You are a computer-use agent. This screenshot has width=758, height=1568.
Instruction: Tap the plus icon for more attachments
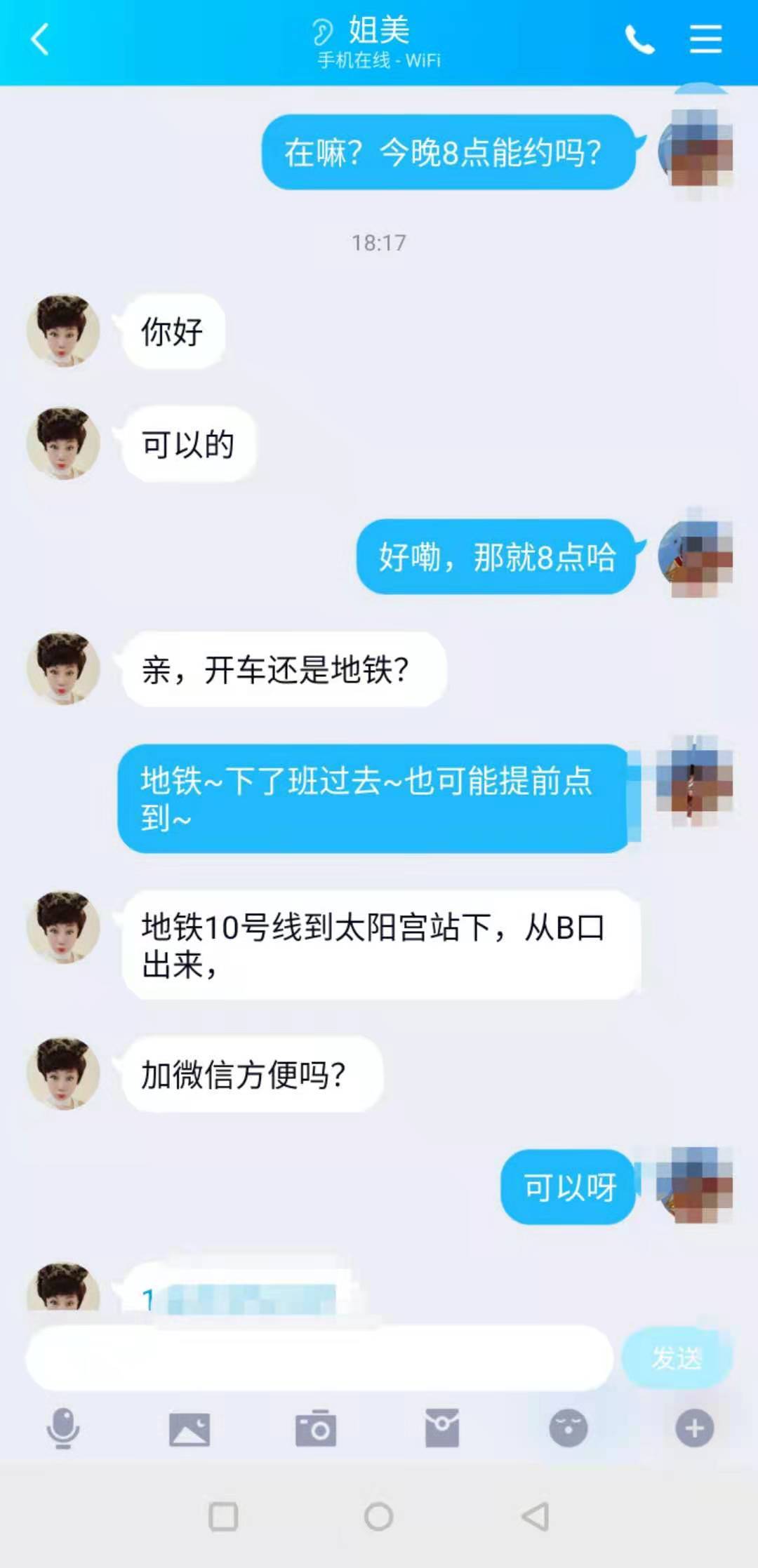pyautogui.click(x=695, y=1429)
